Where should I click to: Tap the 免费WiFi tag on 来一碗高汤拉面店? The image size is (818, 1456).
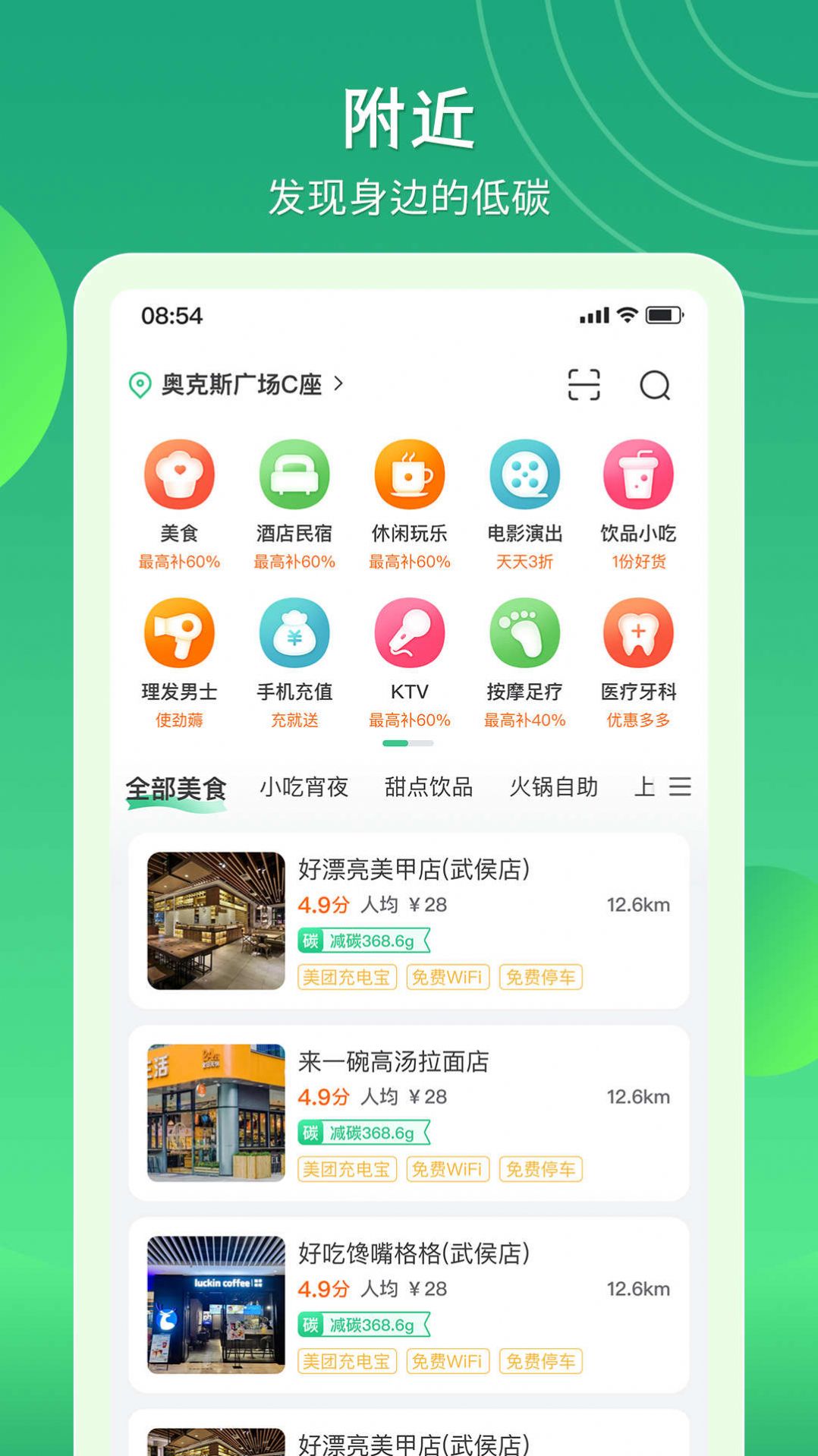(x=447, y=1169)
